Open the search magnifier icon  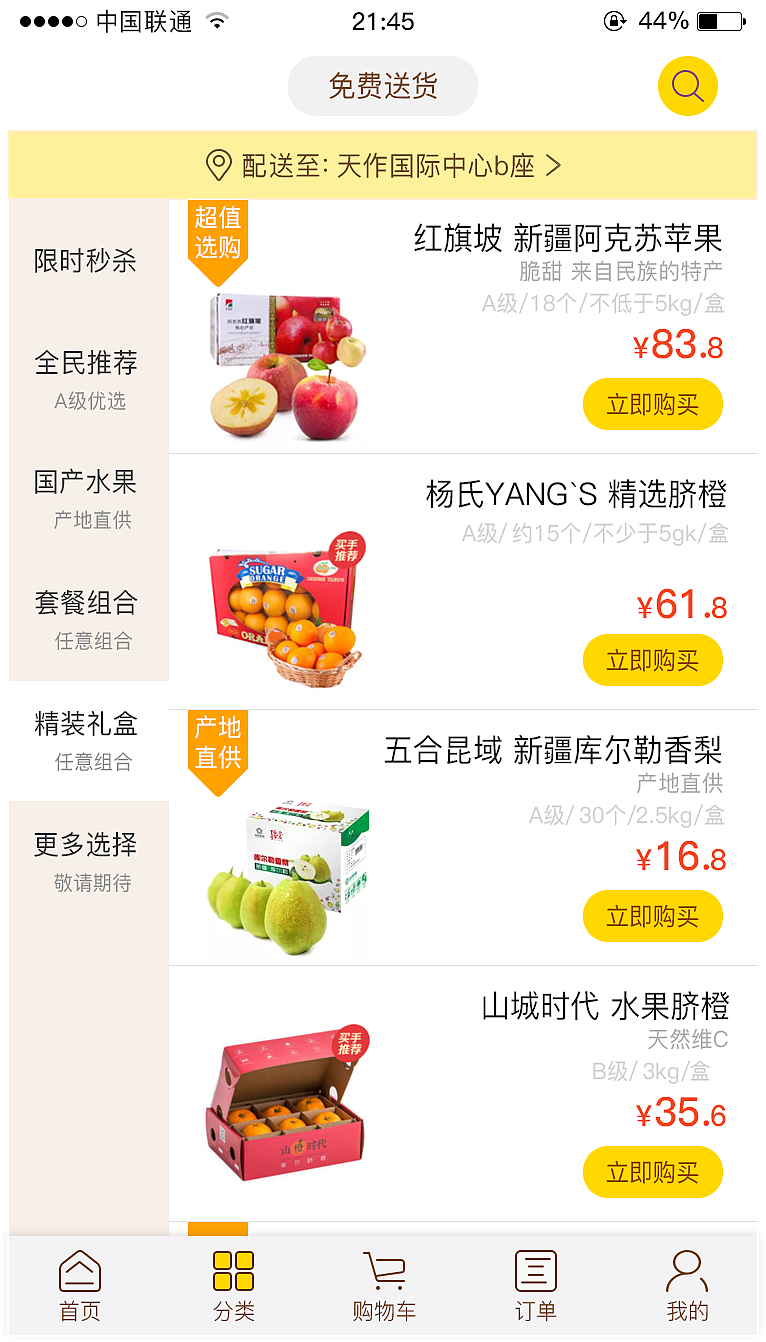[686, 86]
